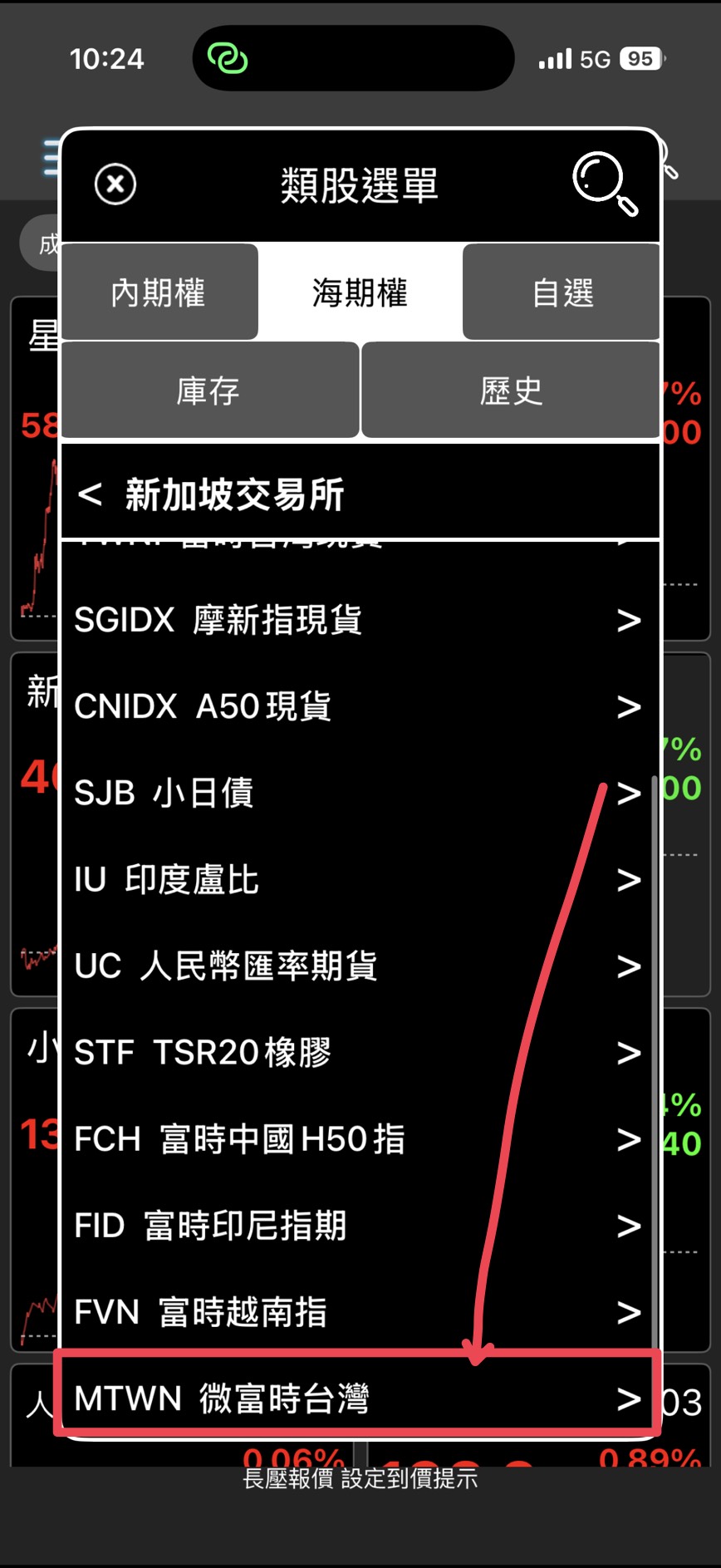Open MTWN 微富時台灣

357,1398
